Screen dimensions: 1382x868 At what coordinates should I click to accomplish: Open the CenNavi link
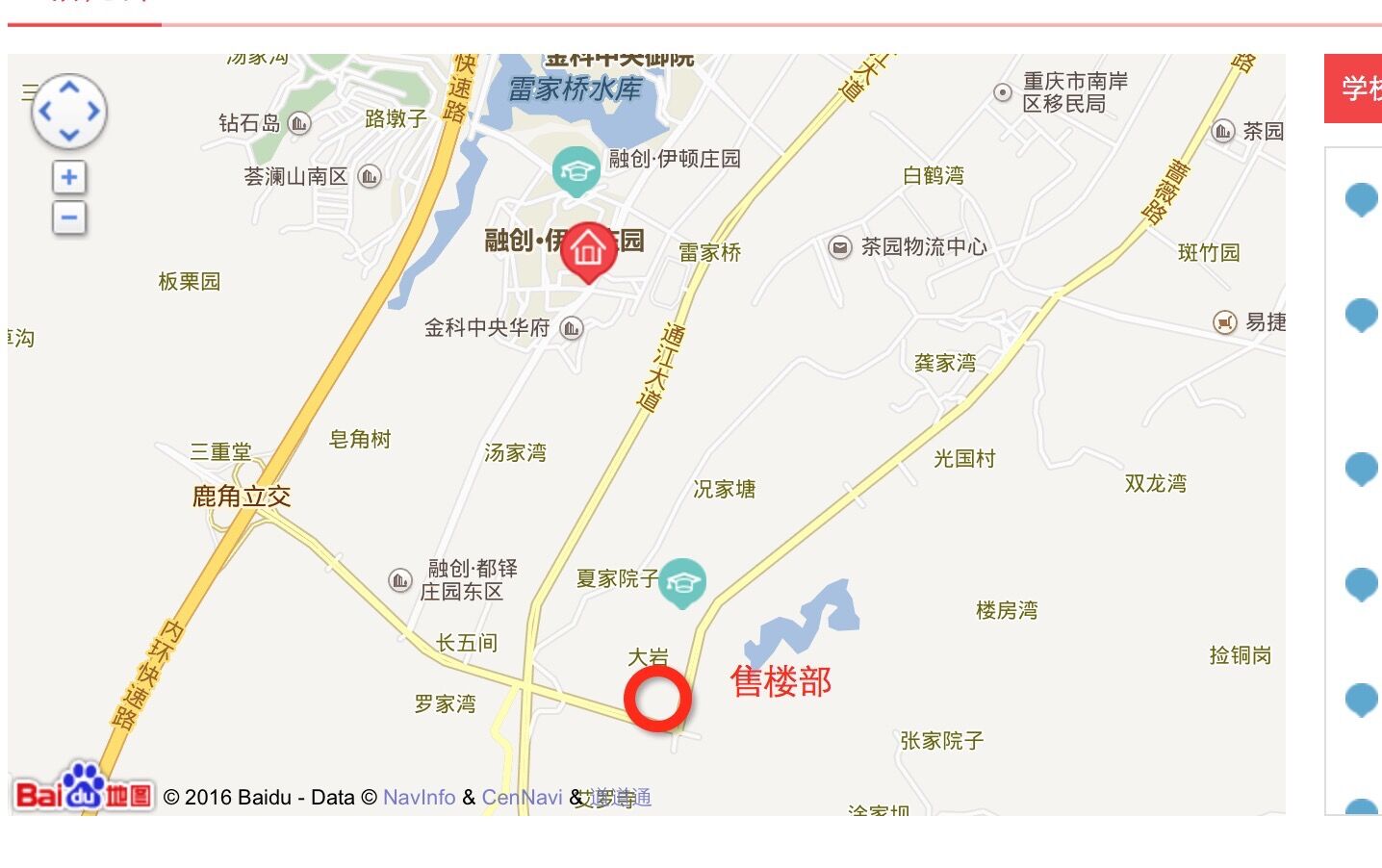(522, 797)
